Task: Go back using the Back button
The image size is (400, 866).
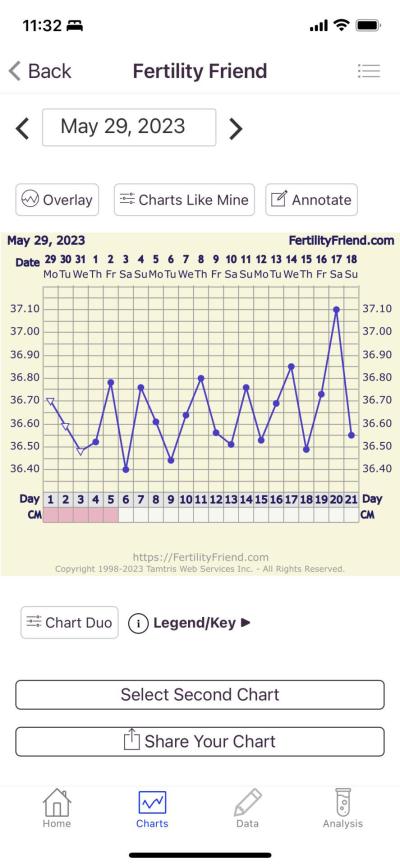Action: click(x=40, y=71)
